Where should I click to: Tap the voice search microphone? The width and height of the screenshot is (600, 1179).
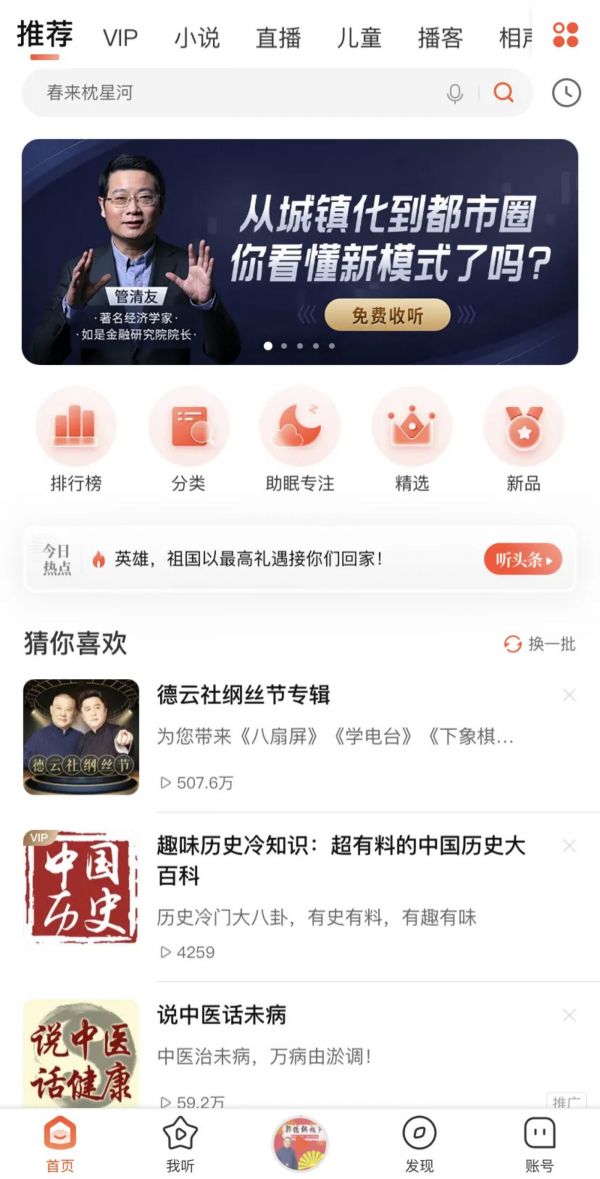(455, 93)
